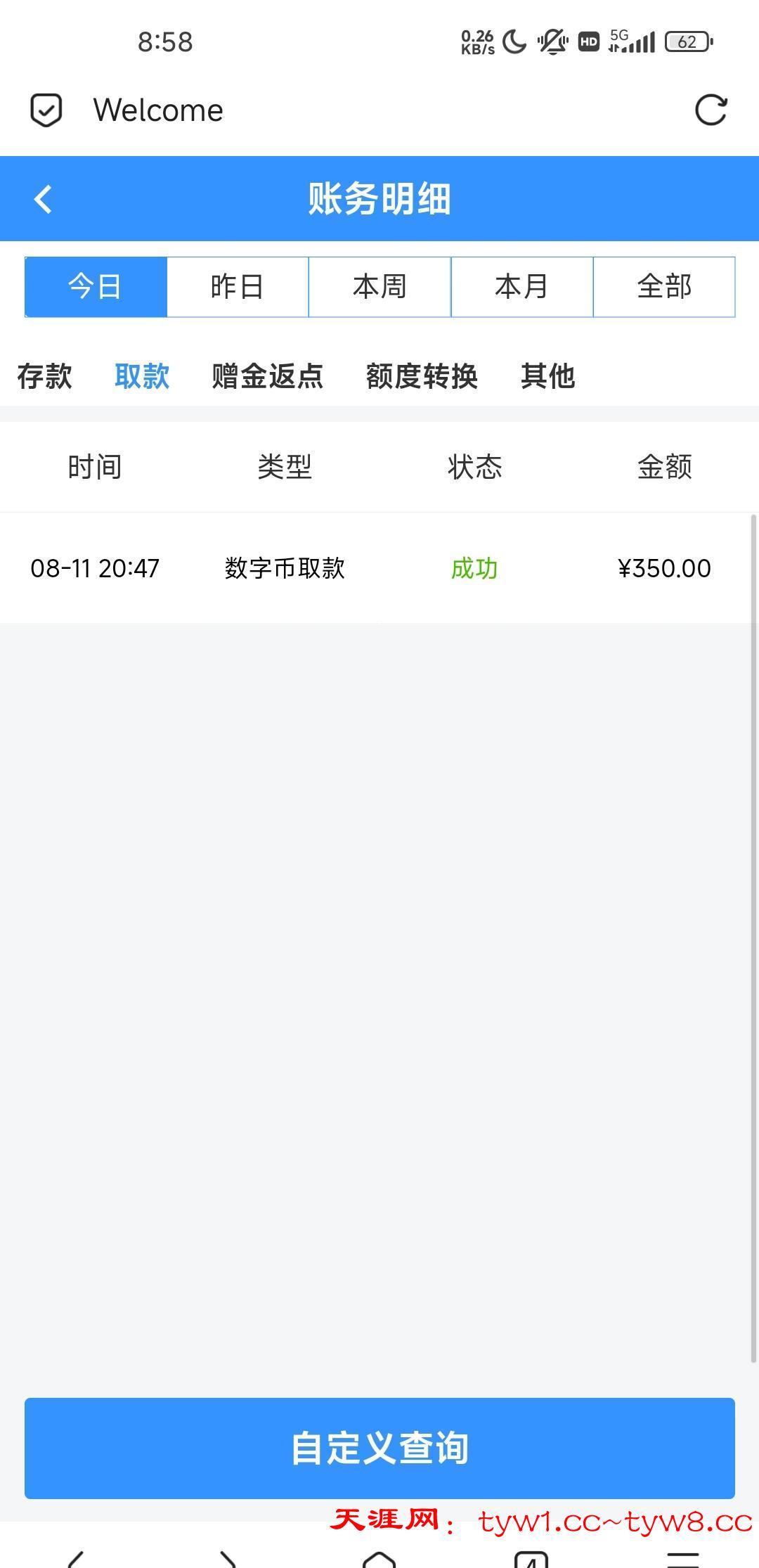
Task: Tap the 自定义查询 button
Action: pyautogui.click(x=379, y=1448)
